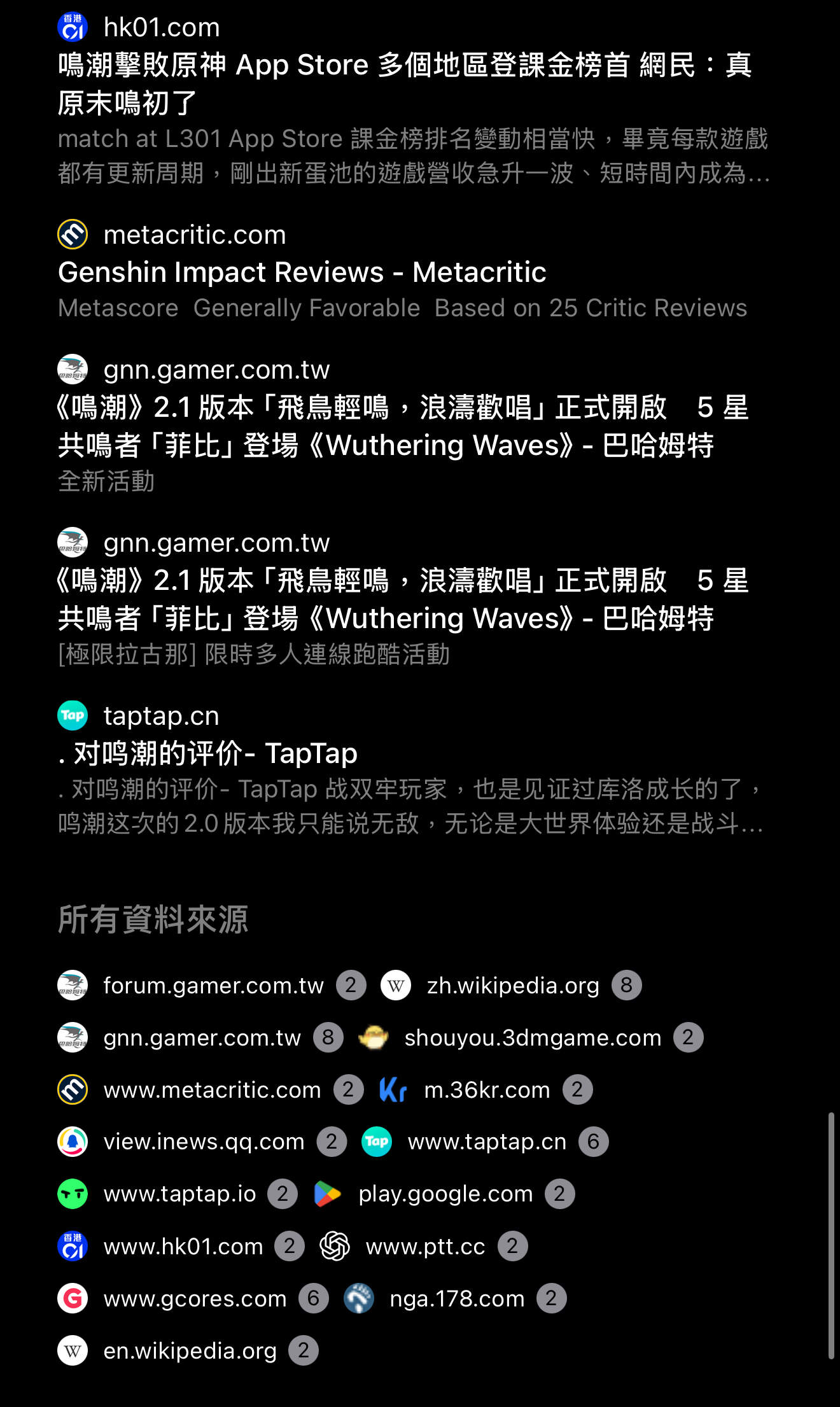Select www.gcores.com source
The height and width of the screenshot is (1407, 840).
(194, 1298)
